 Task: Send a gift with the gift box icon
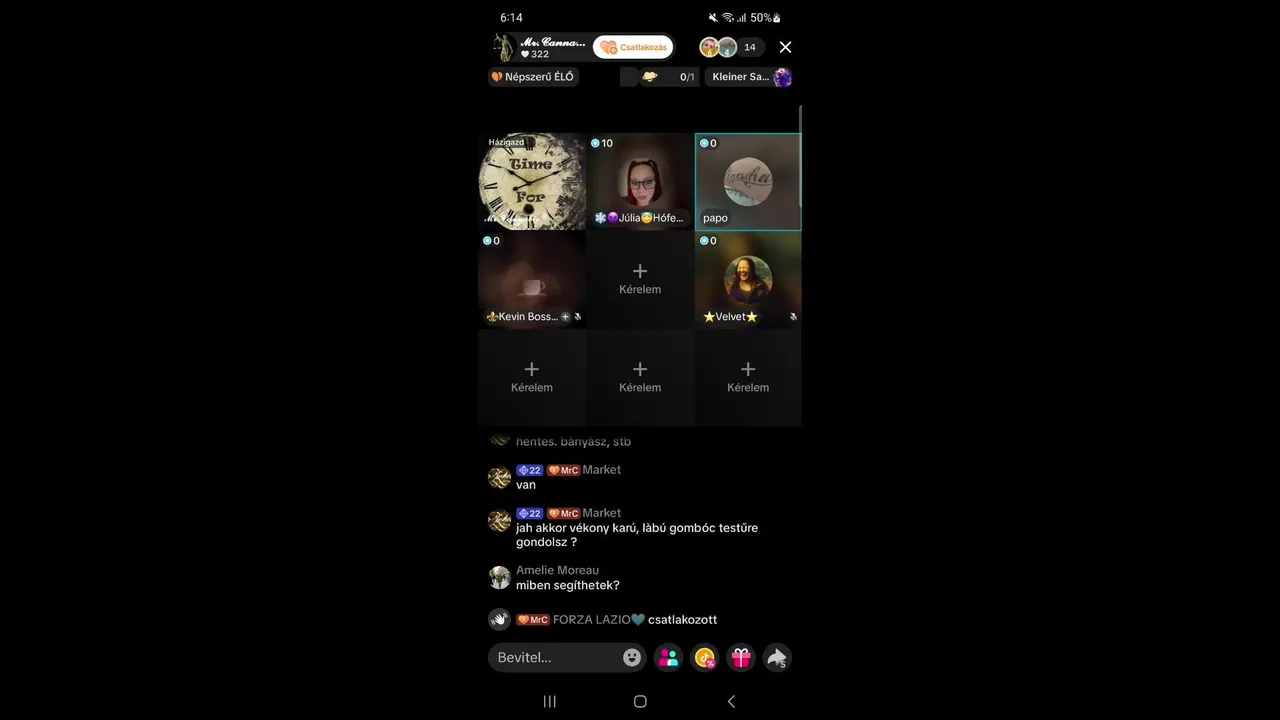740,657
